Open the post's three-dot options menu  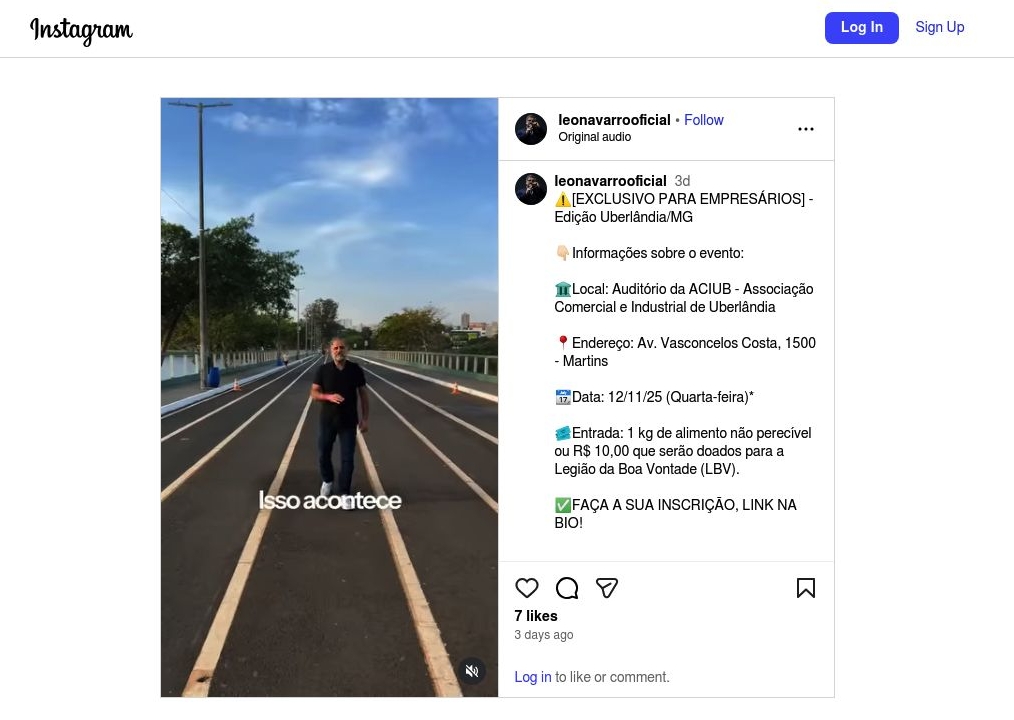pos(805,129)
